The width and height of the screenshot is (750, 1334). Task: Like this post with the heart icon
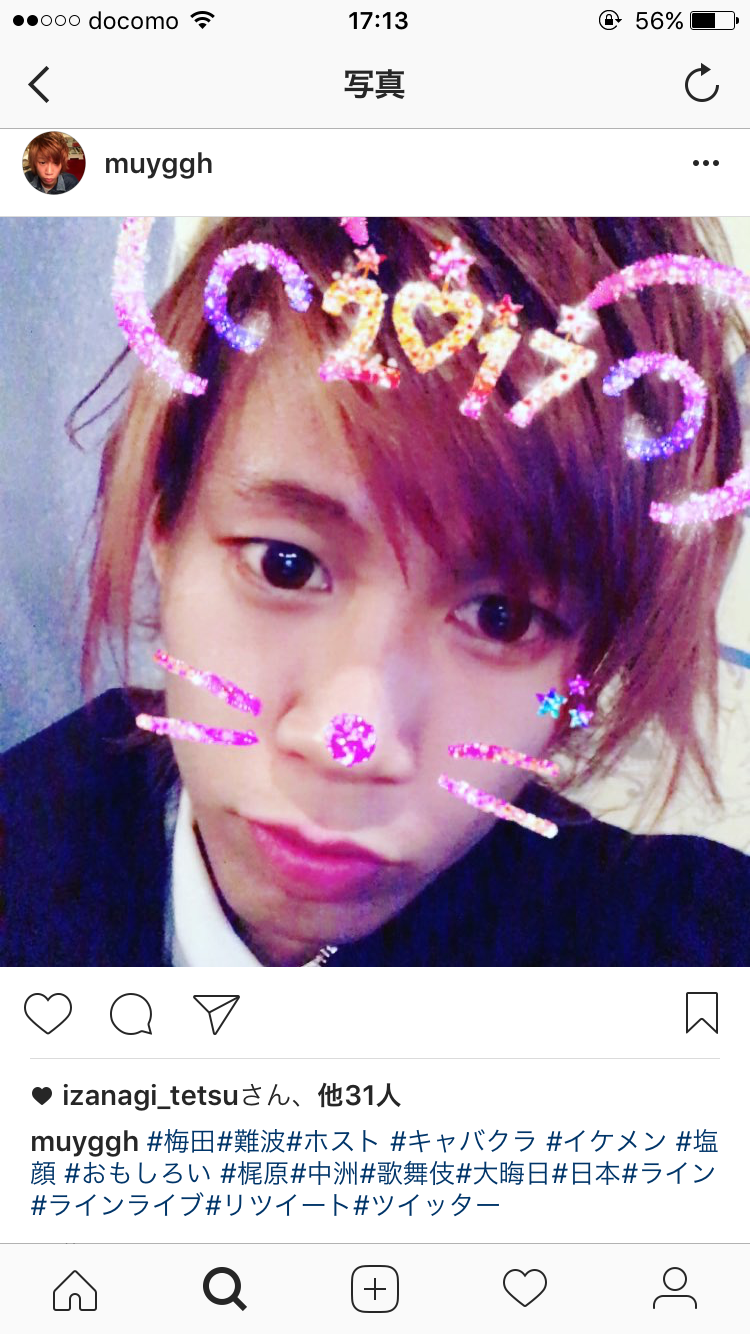coord(48,1013)
